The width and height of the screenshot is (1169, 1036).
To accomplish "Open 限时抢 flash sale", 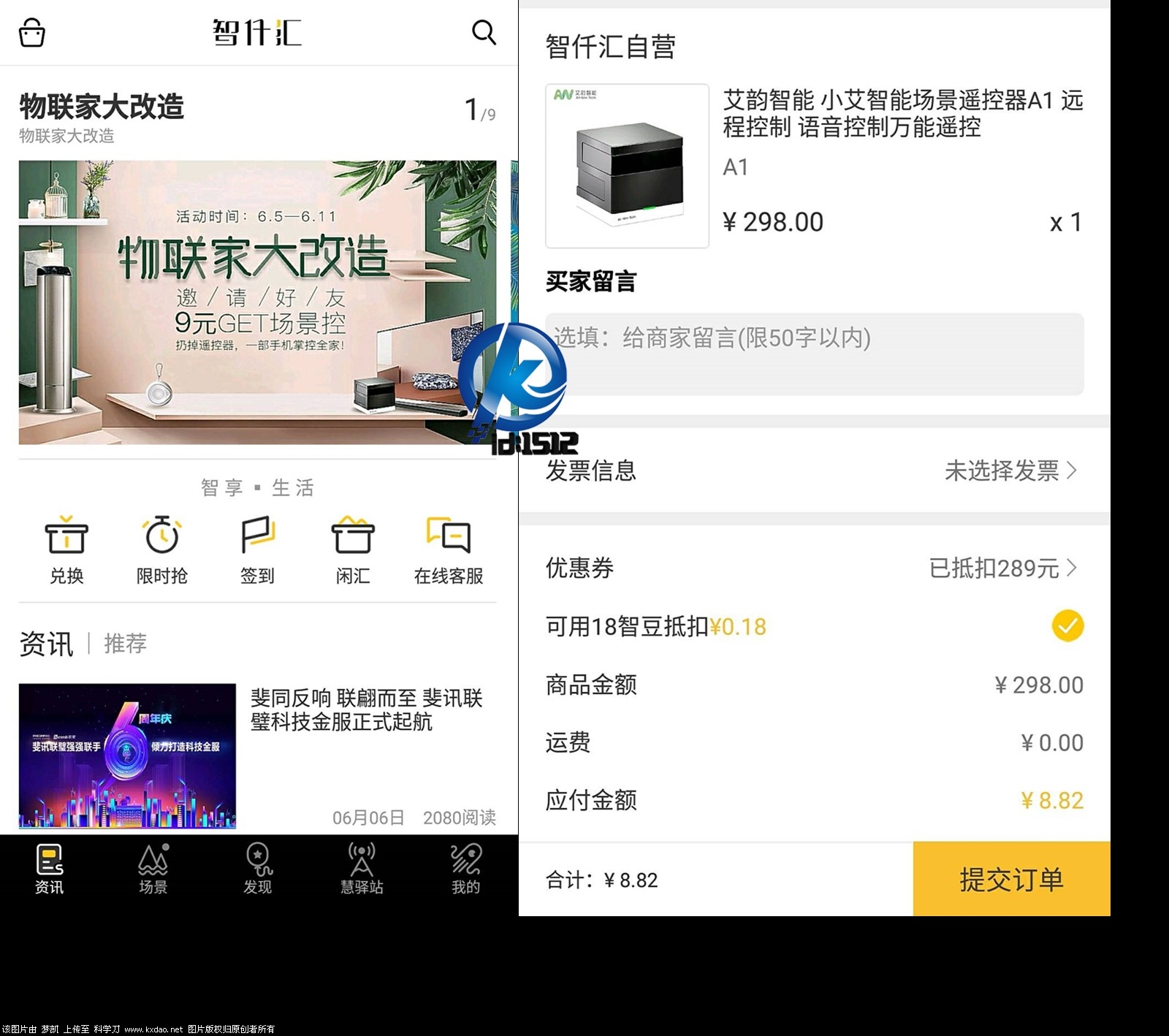I will [x=161, y=549].
